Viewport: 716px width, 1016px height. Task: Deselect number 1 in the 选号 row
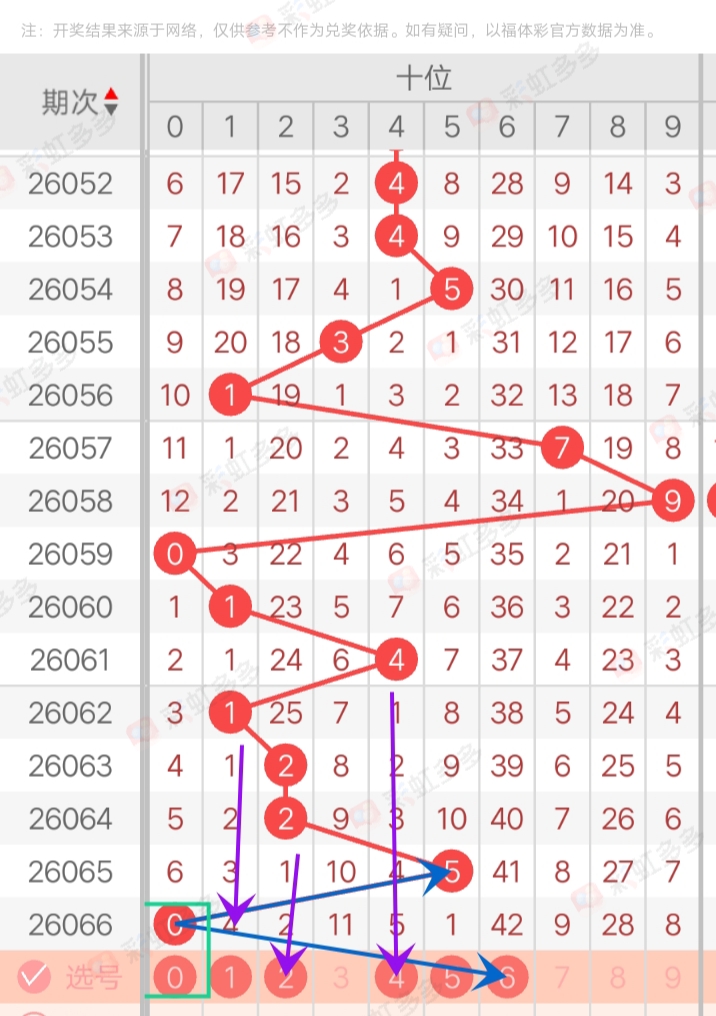click(x=230, y=977)
